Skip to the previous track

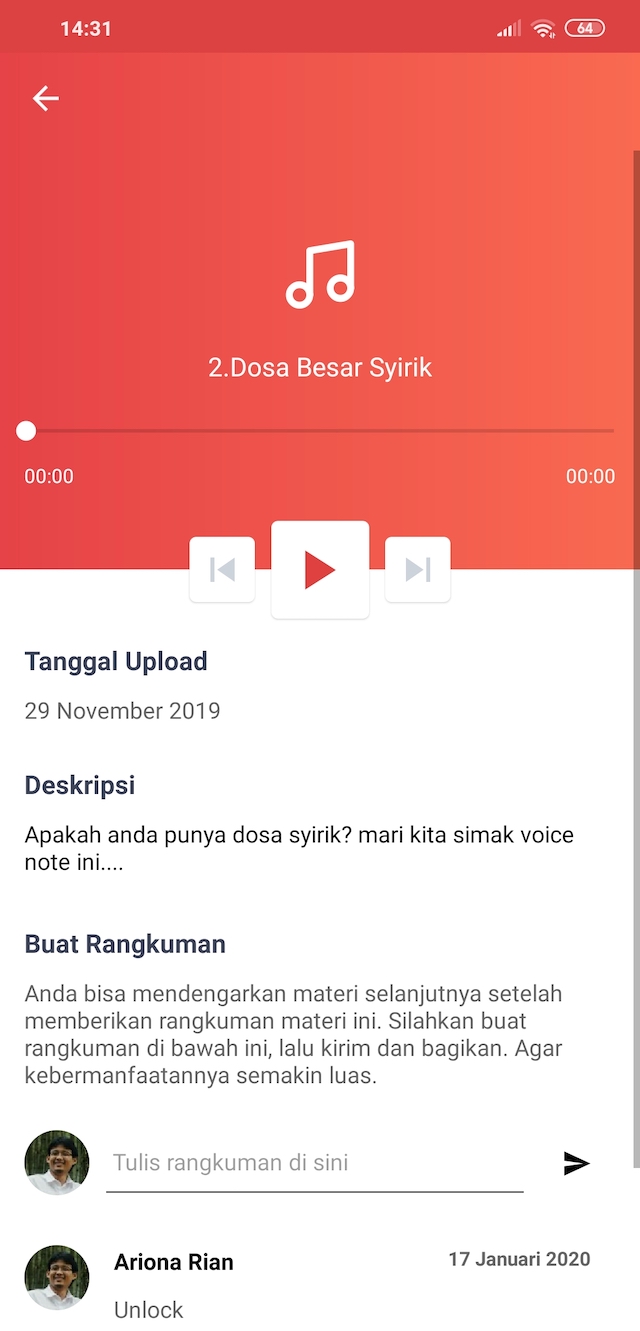coord(222,570)
